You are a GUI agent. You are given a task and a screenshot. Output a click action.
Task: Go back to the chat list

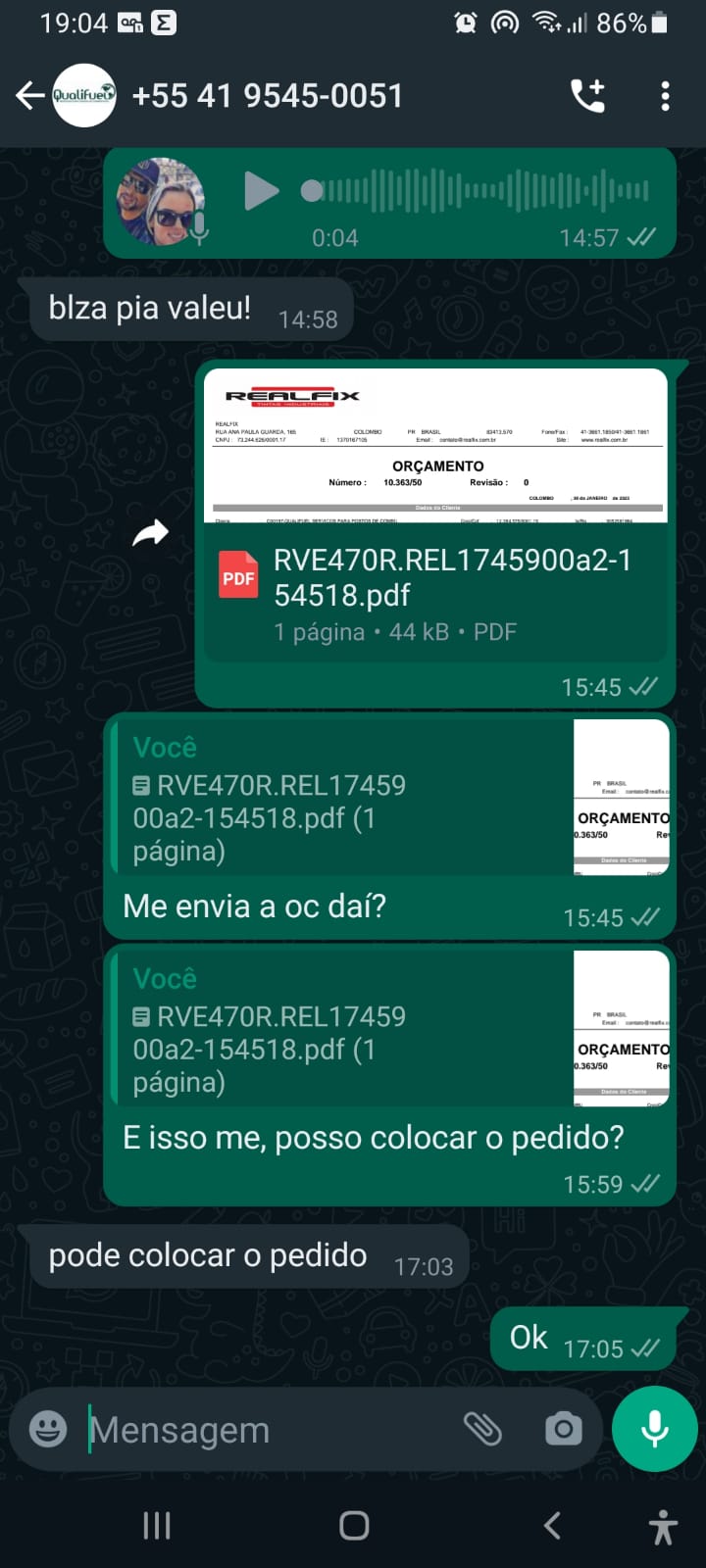coord(29,95)
